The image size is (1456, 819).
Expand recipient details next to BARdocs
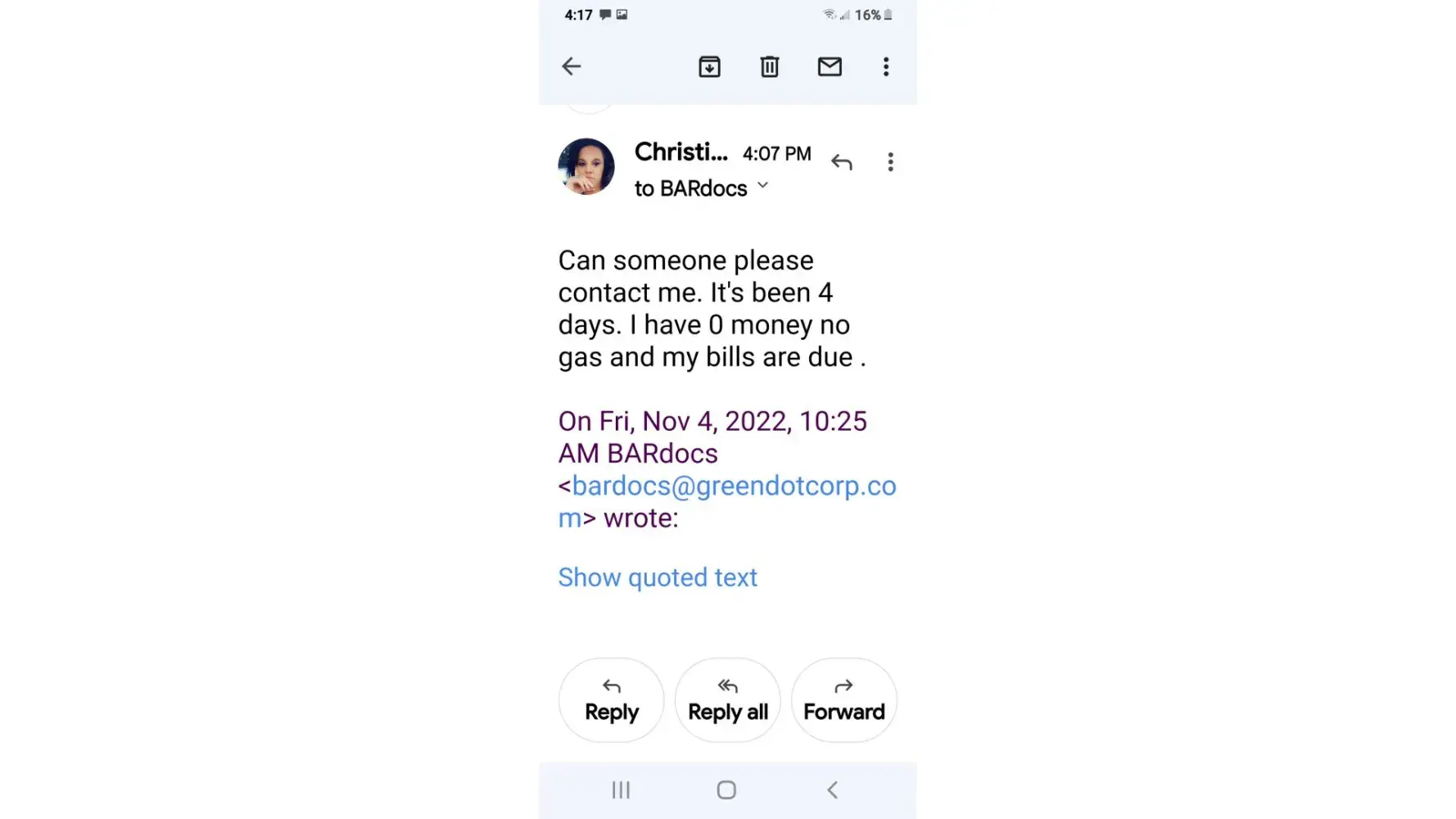762,186
